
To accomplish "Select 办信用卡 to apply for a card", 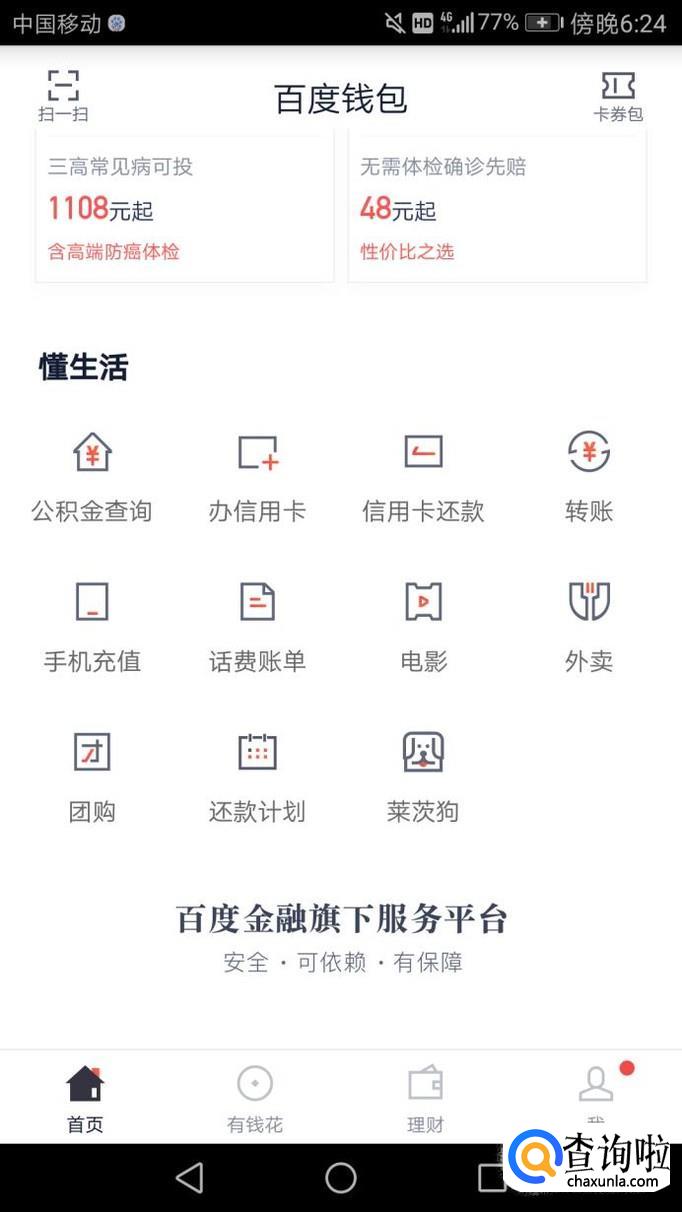I will [x=257, y=476].
